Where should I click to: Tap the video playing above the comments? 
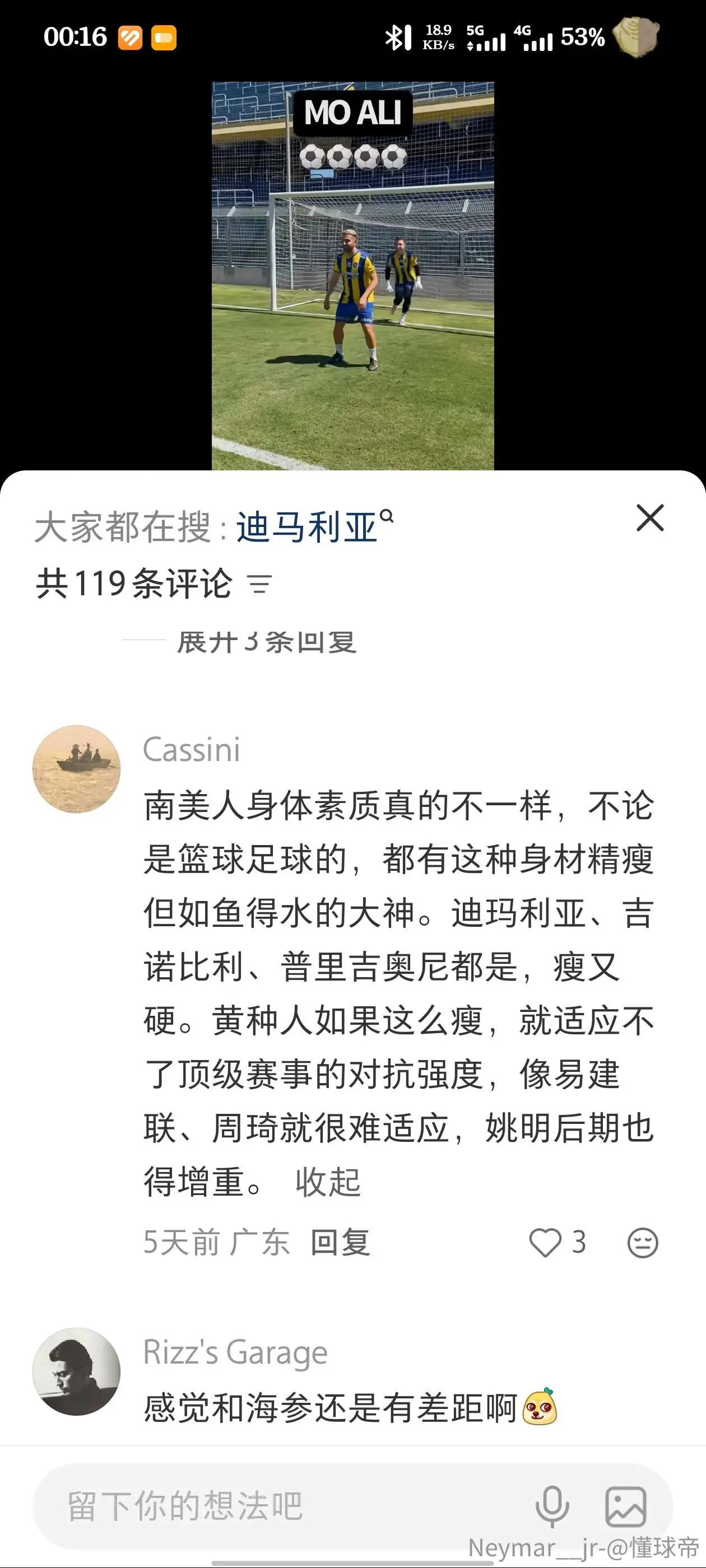click(352, 276)
